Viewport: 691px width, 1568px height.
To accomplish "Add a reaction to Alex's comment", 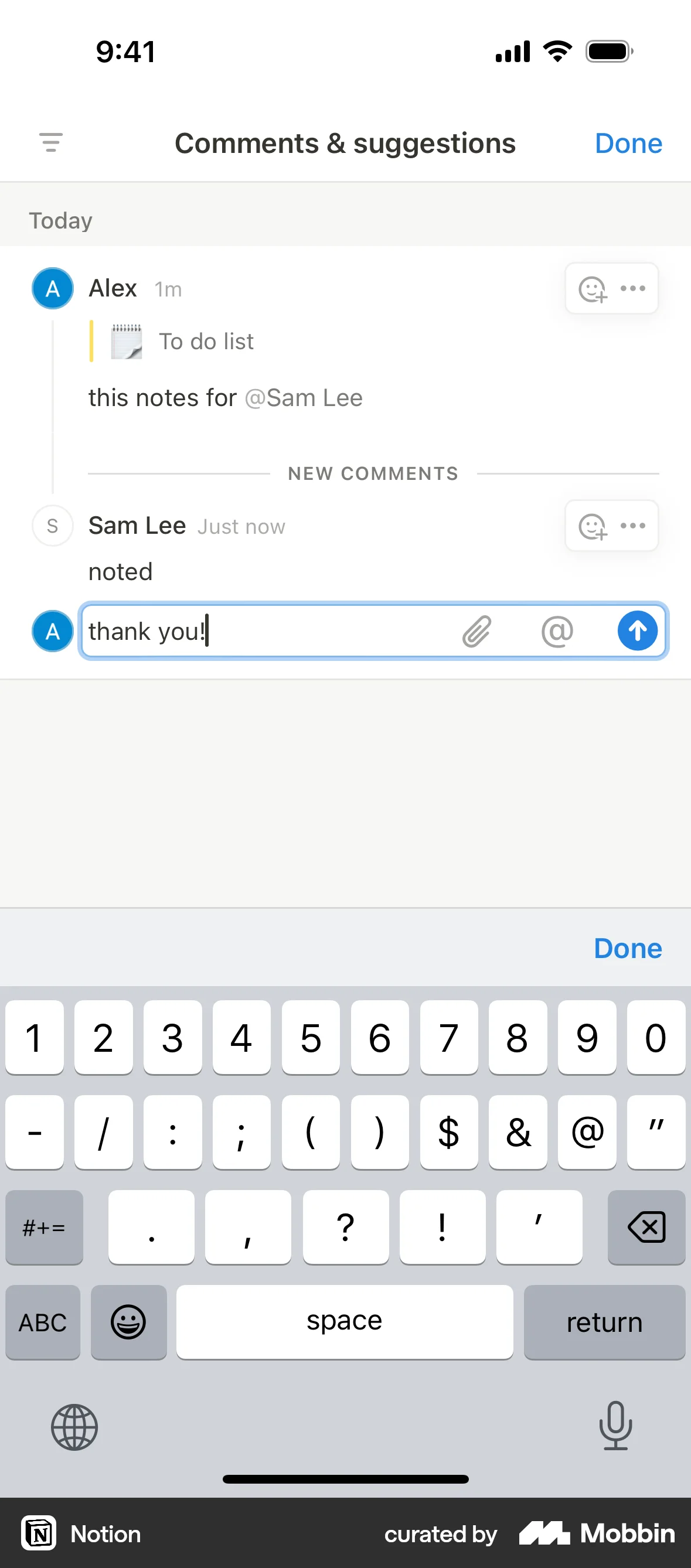I will pyautogui.click(x=591, y=288).
